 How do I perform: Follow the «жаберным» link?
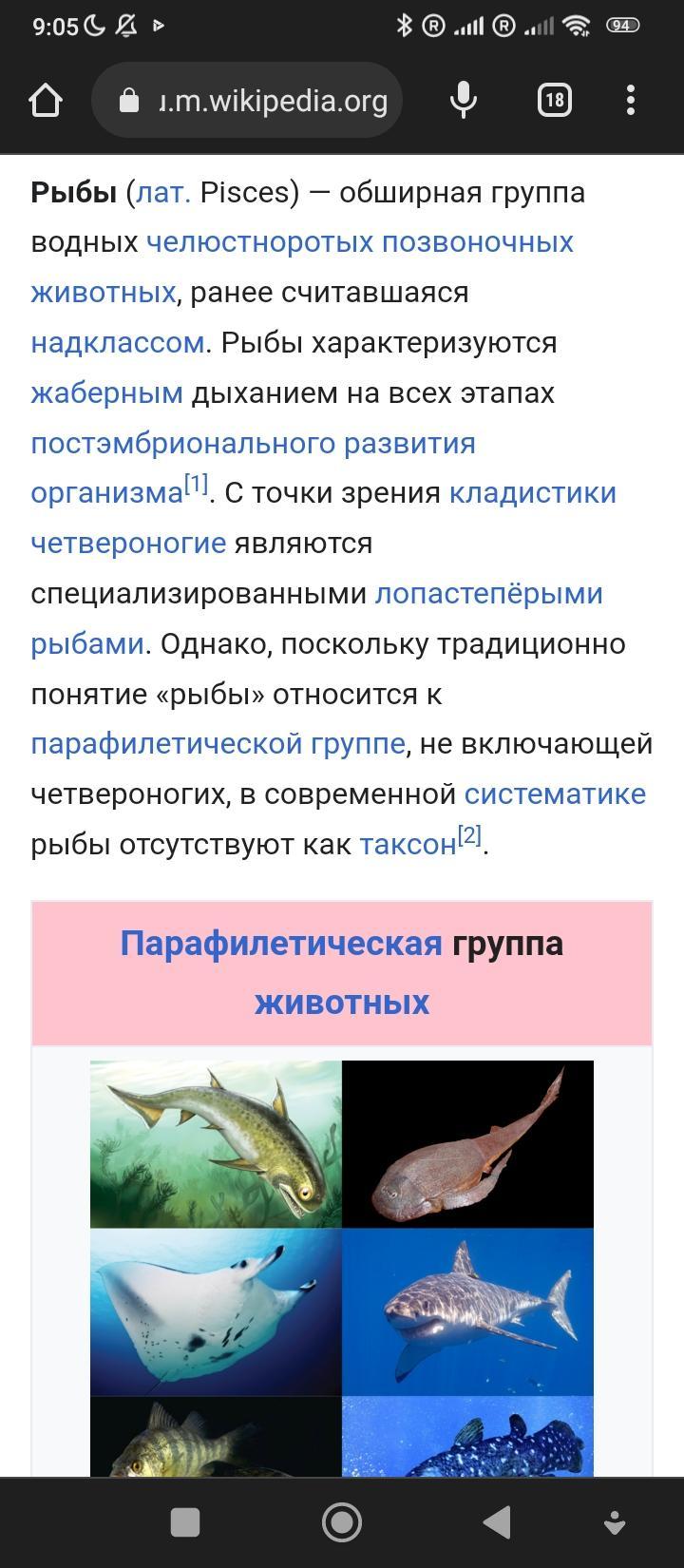[106, 392]
